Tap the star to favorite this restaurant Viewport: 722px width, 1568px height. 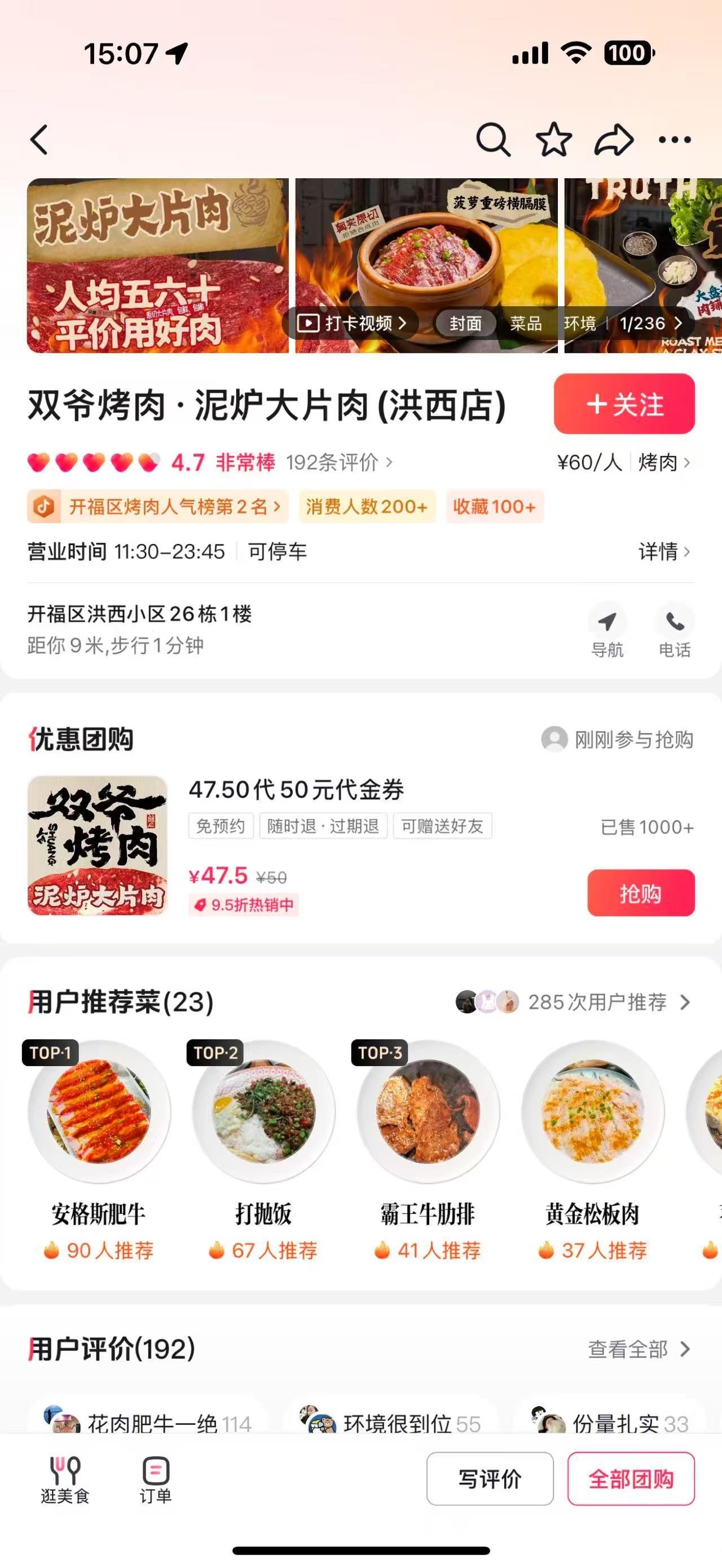click(553, 139)
